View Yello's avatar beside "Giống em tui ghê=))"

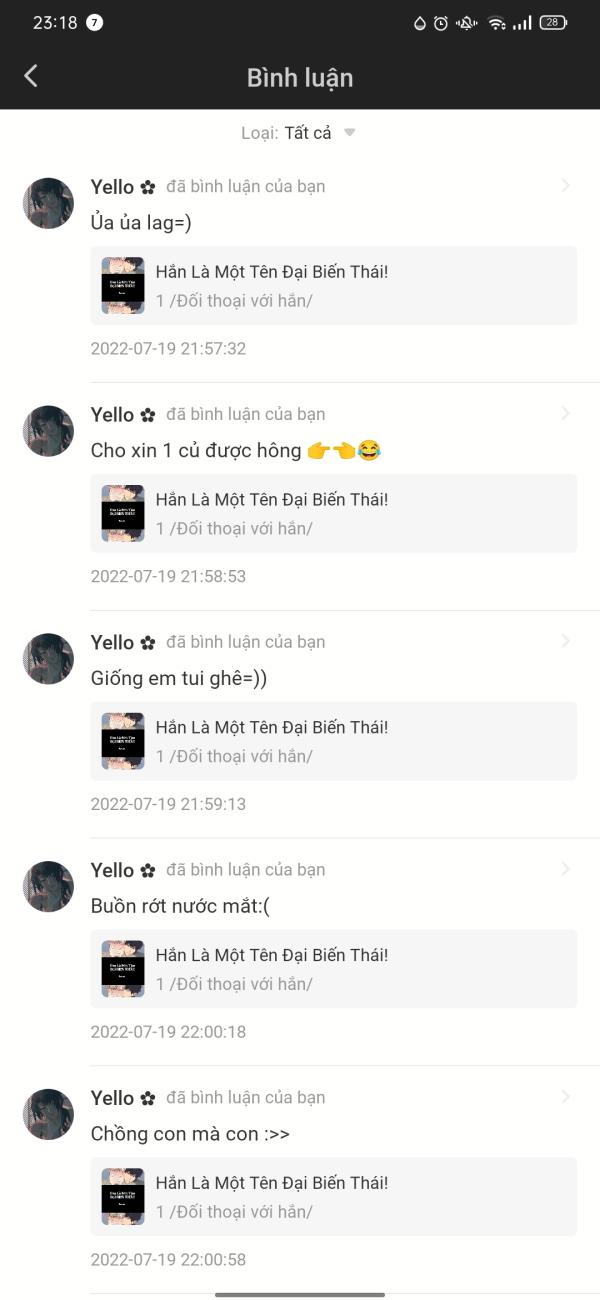click(48, 659)
